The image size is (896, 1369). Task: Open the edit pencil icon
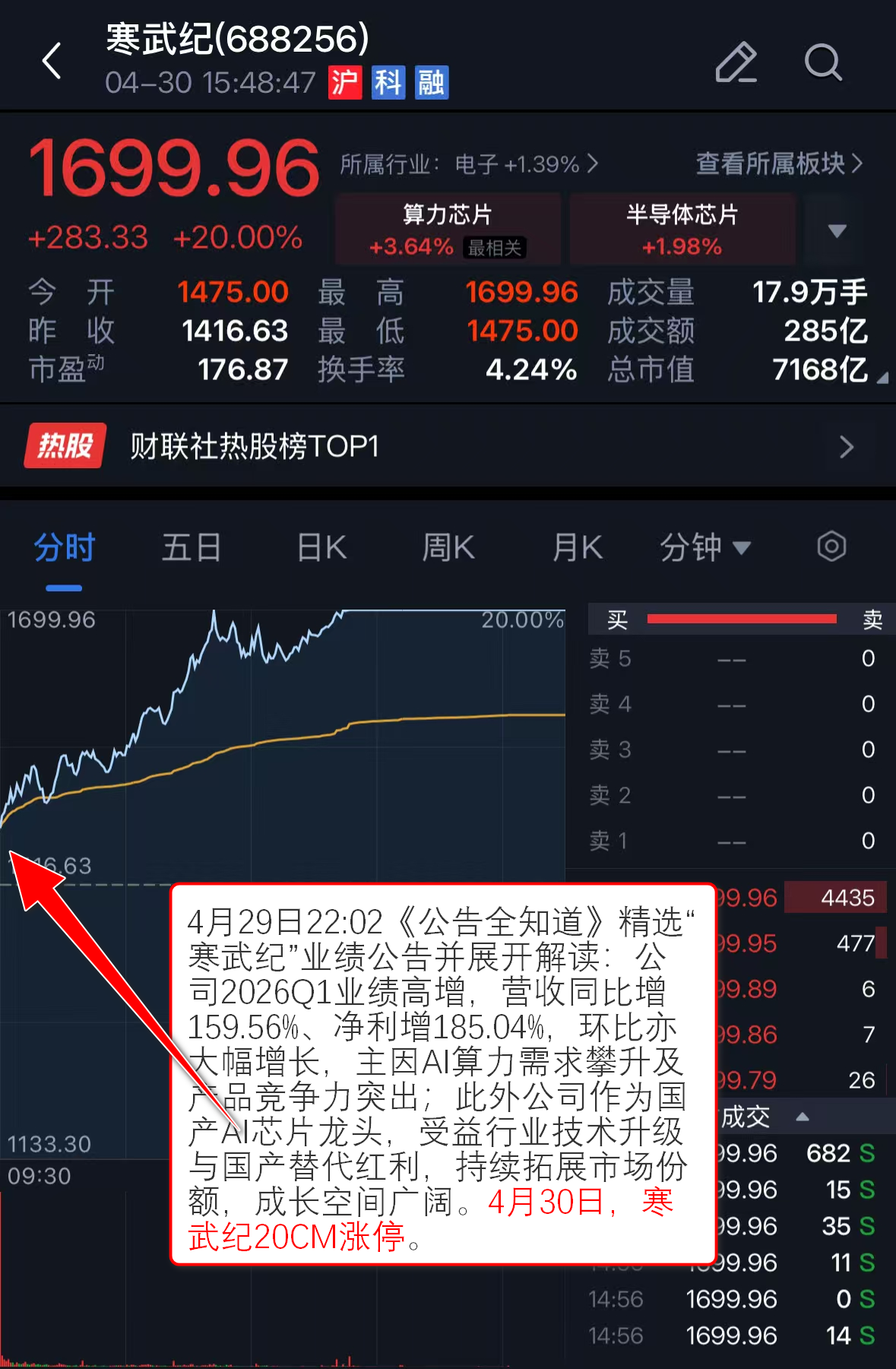coord(736,62)
